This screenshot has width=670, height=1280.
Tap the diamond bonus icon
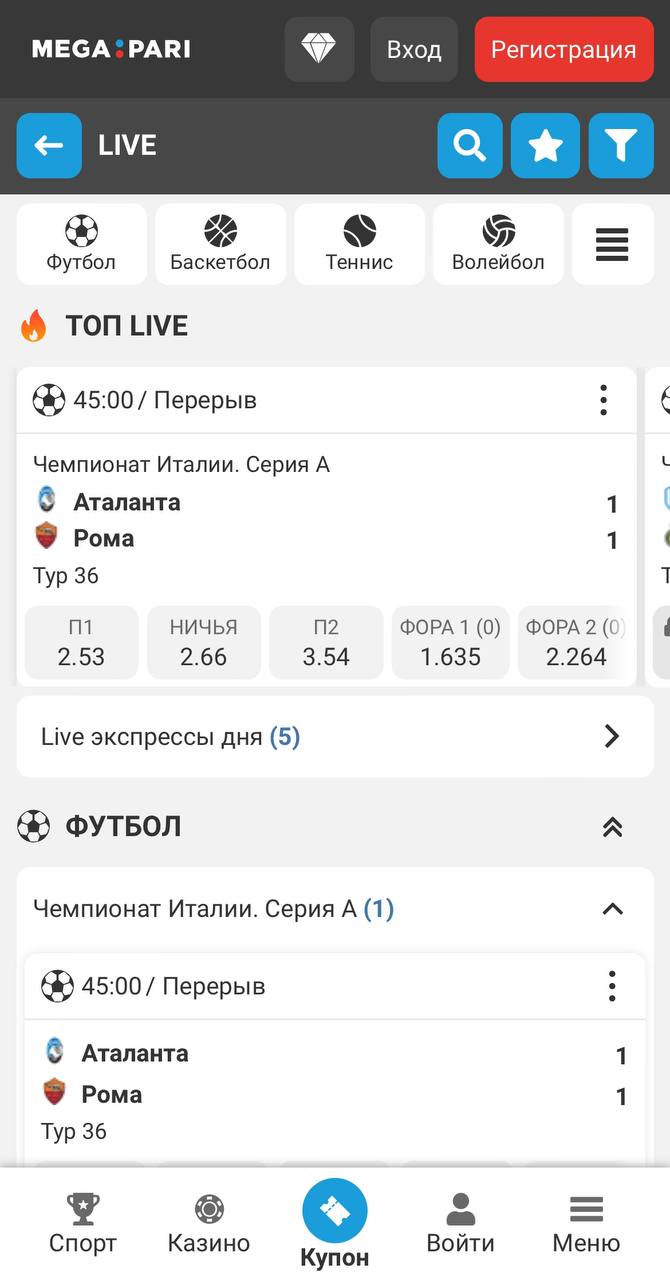(x=319, y=49)
